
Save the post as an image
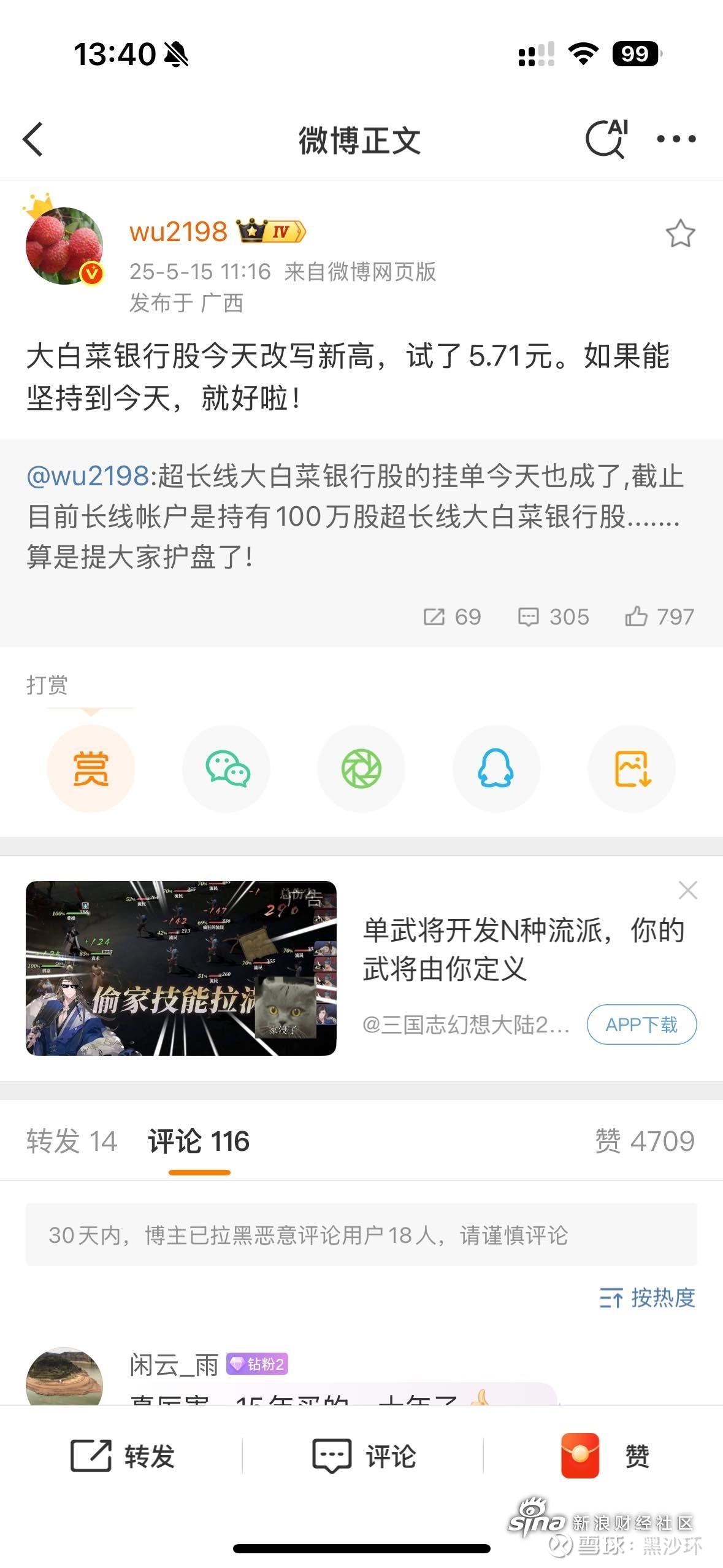(632, 769)
